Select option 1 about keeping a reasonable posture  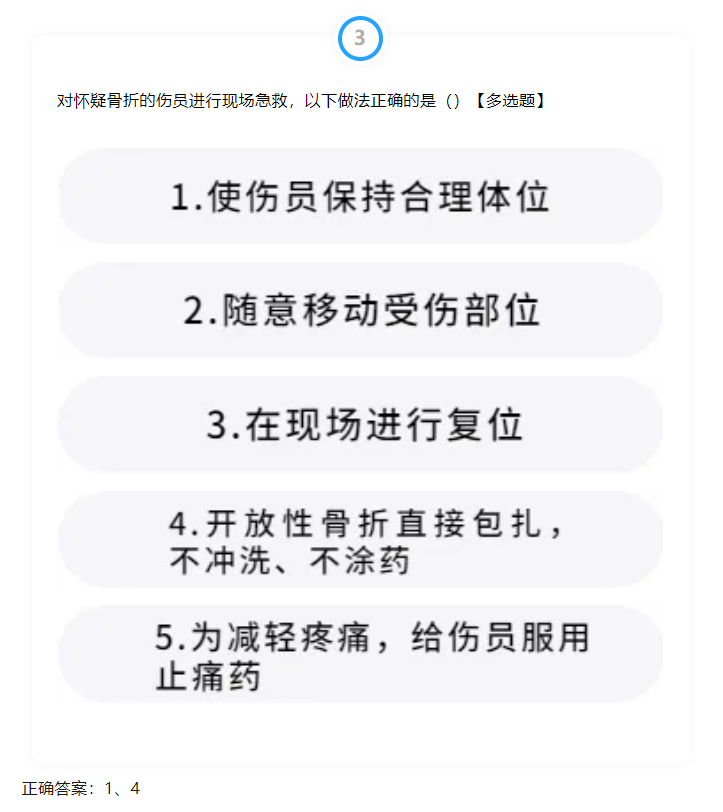(361, 197)
